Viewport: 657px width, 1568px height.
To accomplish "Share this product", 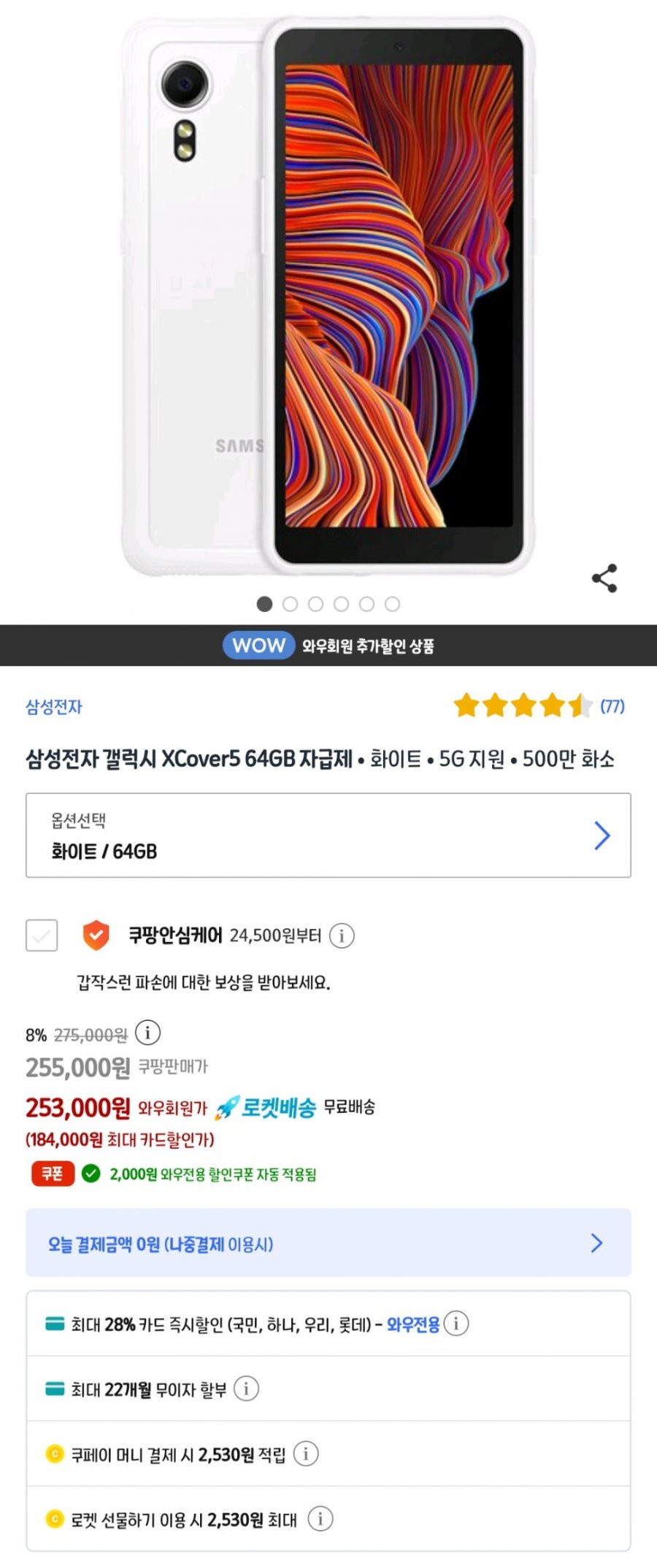I will point(604,578).
